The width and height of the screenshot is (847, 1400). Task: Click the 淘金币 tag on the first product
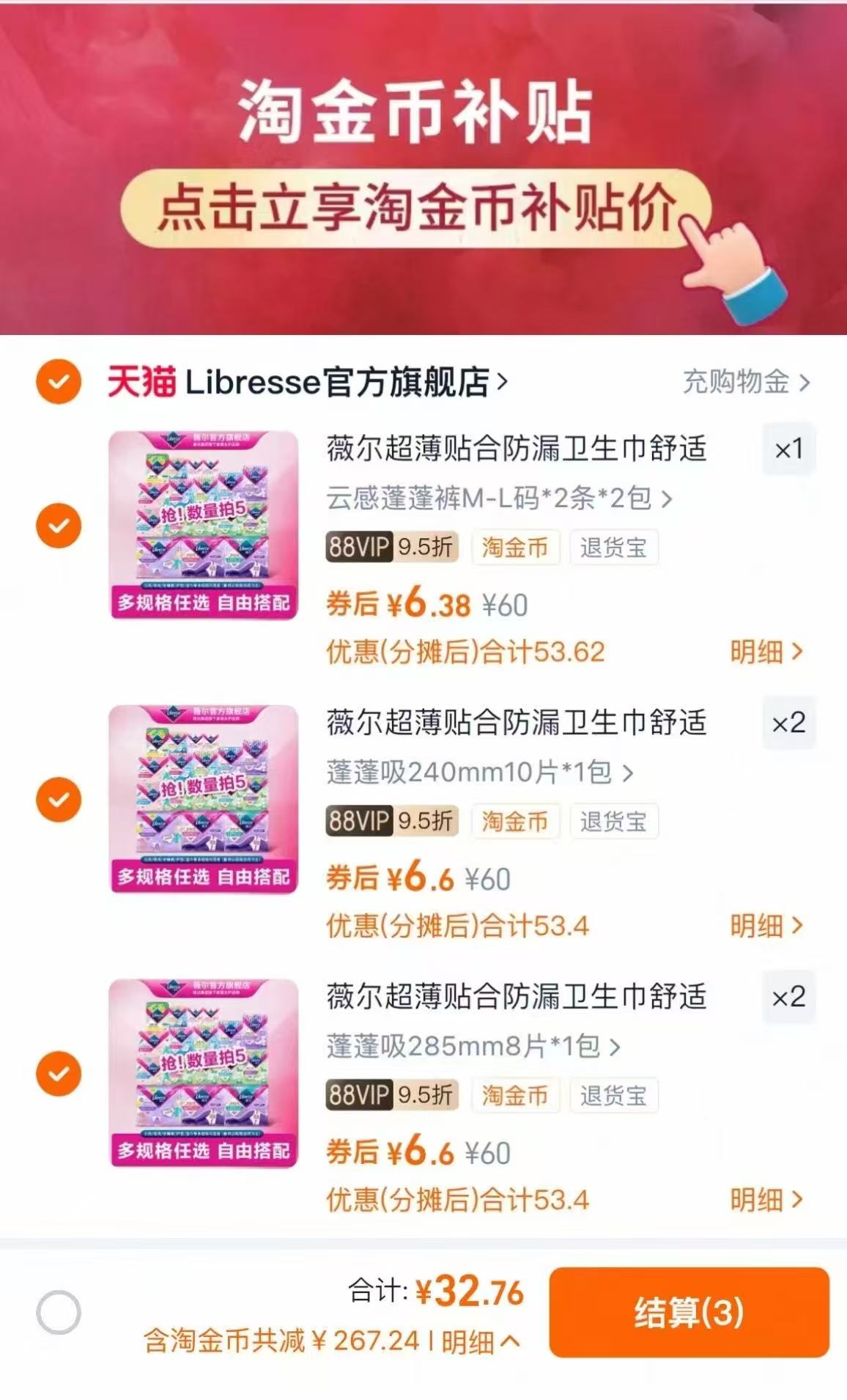tap(515, 547)
